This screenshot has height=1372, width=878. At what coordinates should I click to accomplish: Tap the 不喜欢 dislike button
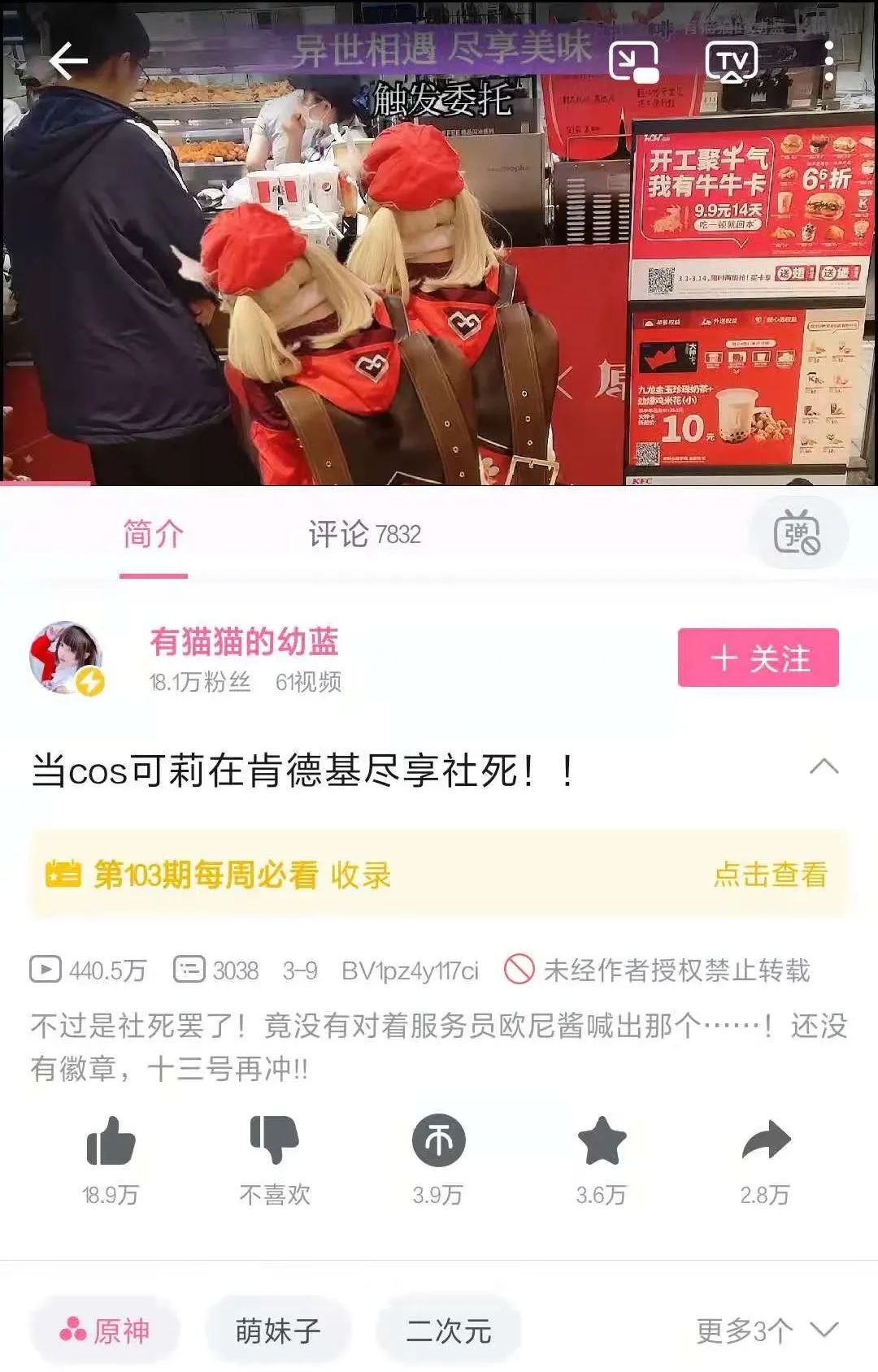click(275, 1141)
